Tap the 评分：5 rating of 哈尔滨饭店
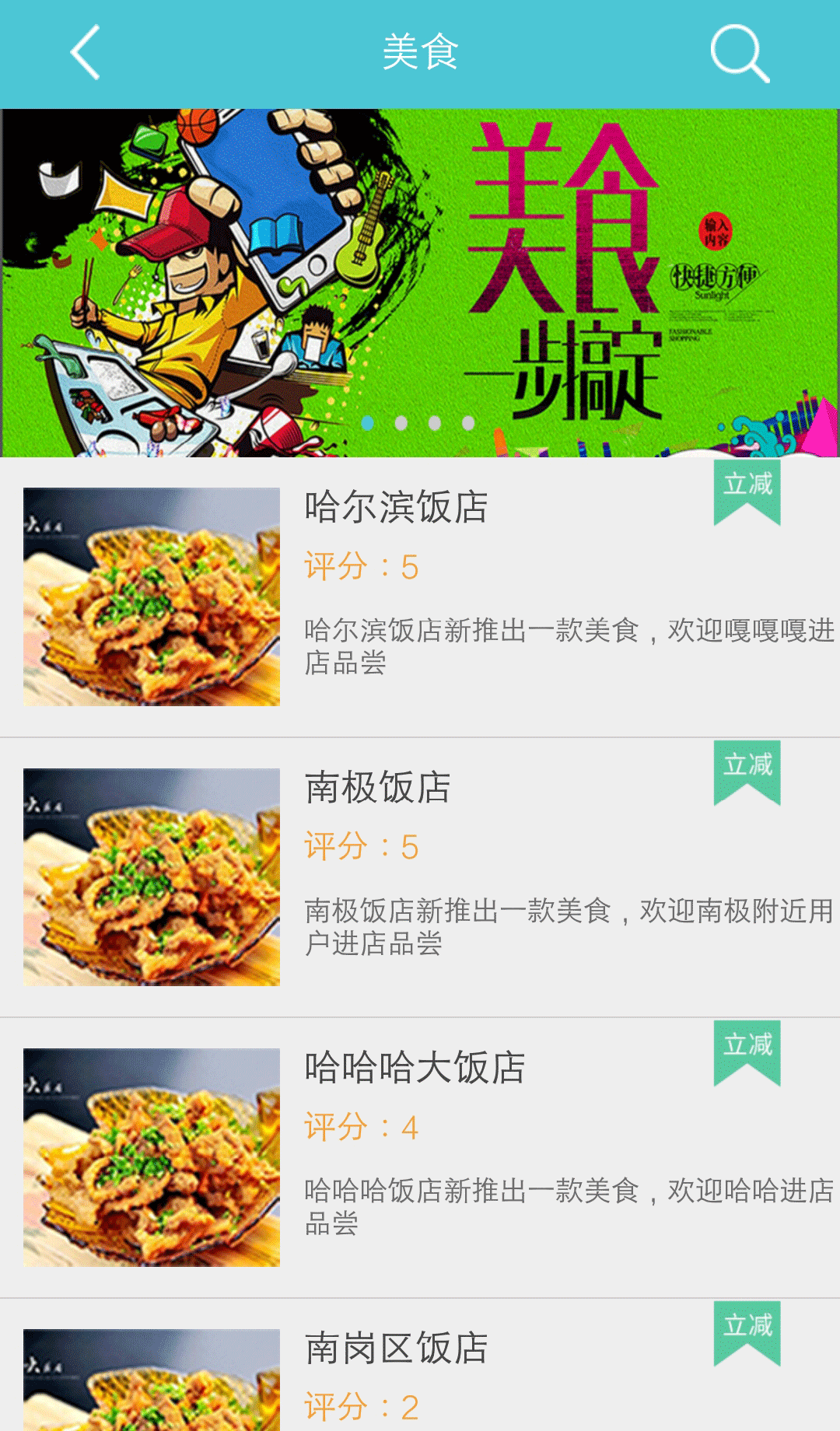Image resolution: width=840 pixels, height=1431 pixels. pos(362,568)
